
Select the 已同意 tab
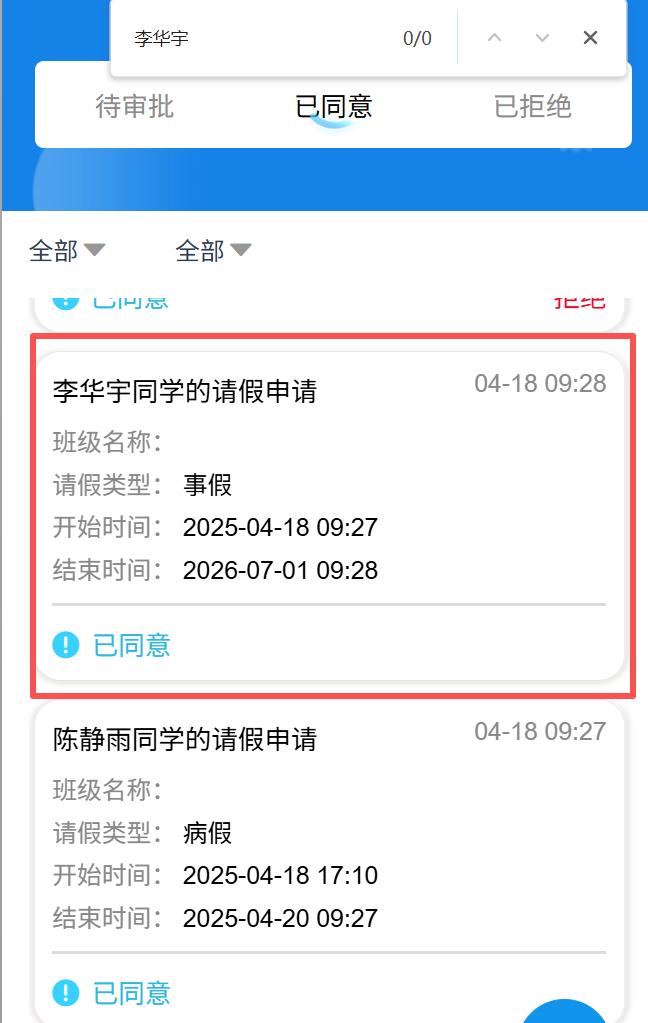[334, 107]
